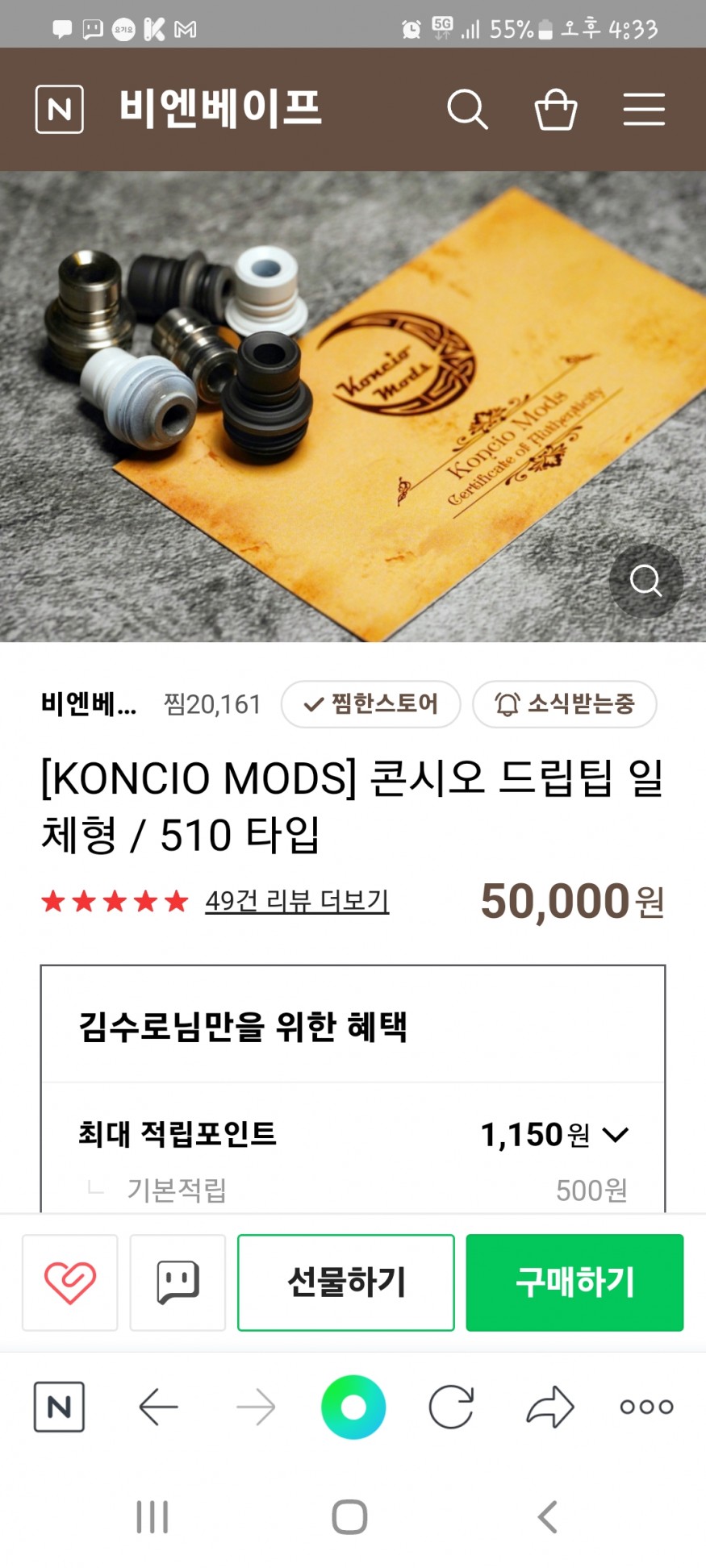
Task: Go back to the previous page
Action: [x=158, y=1407]
